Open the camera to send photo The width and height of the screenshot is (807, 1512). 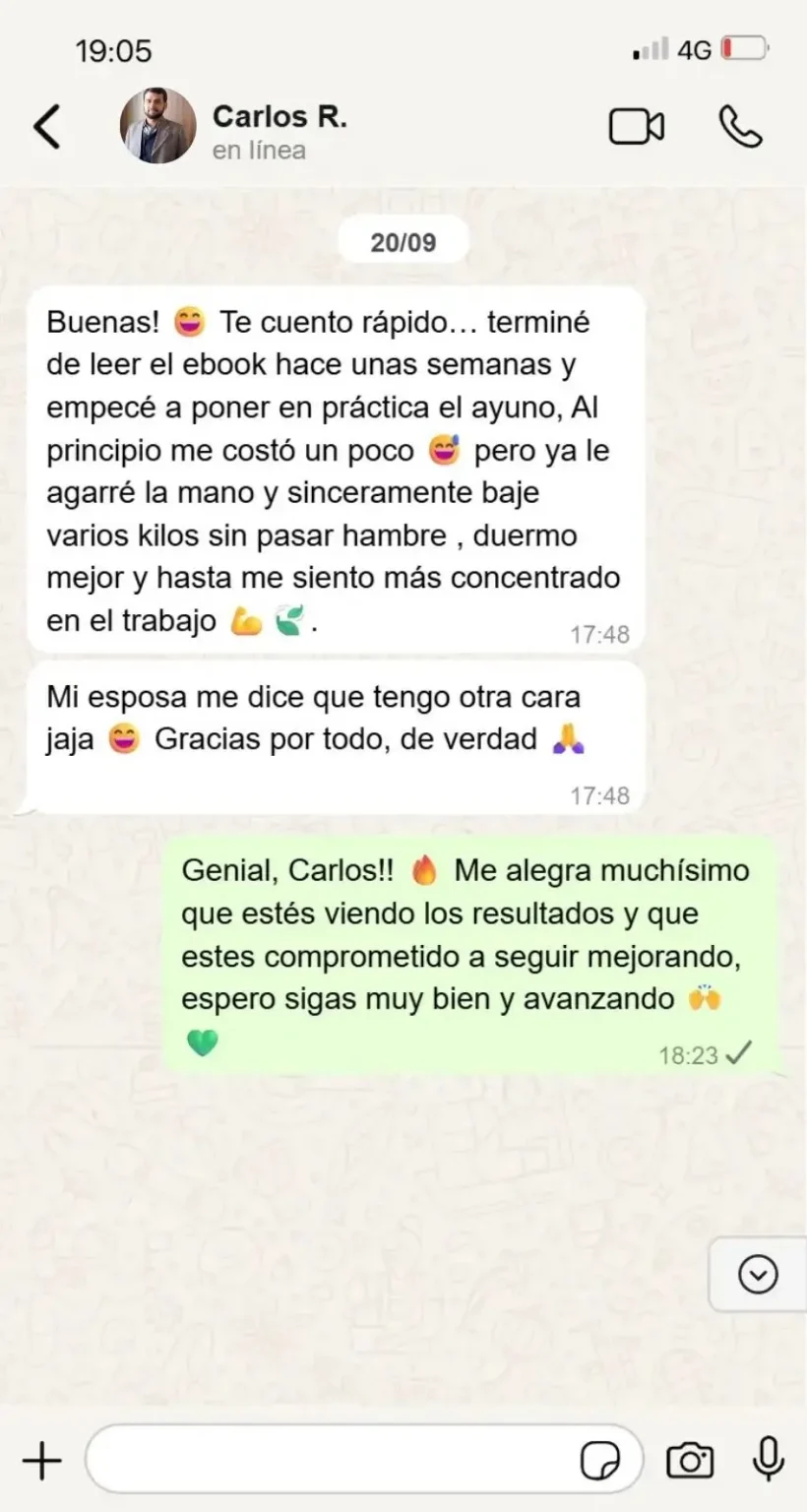[x=690, y=1461]
